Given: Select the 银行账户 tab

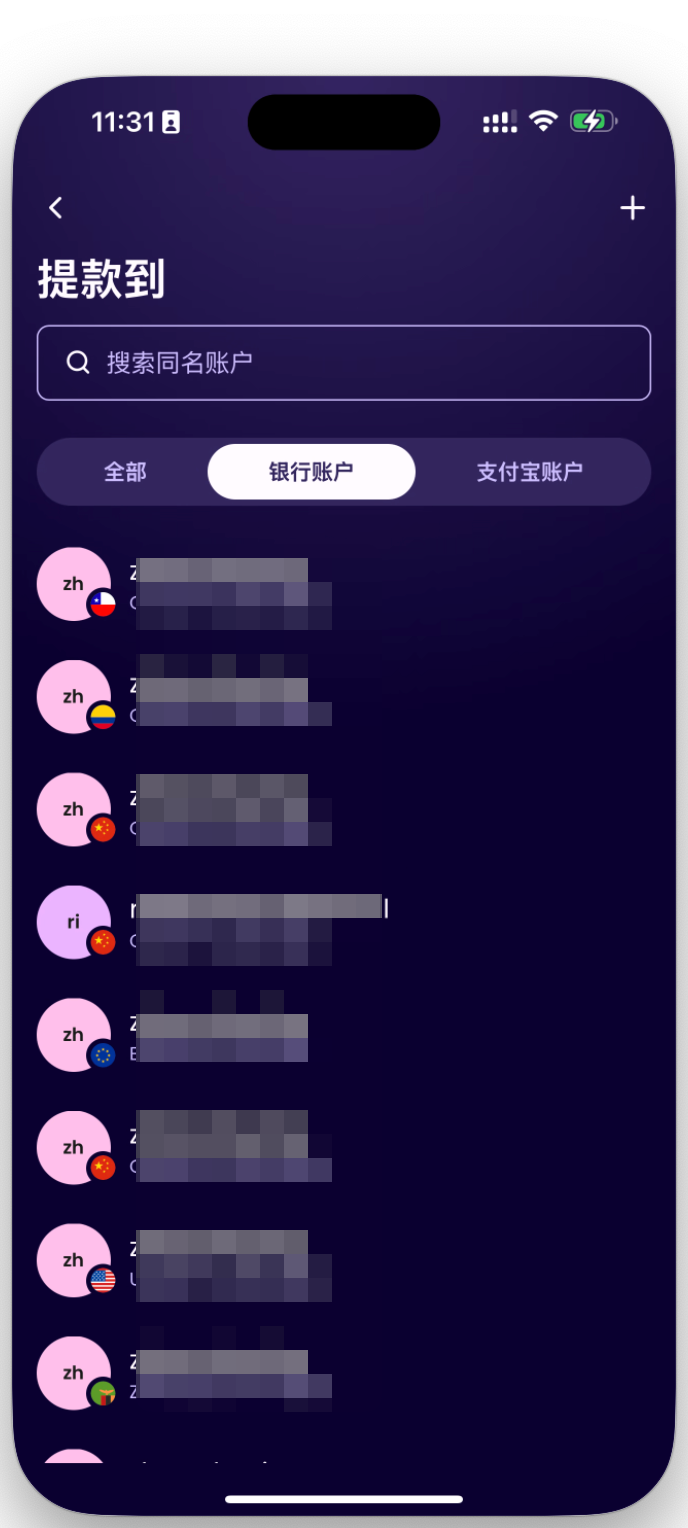Looking at the screenshot, I should point(311,472).
